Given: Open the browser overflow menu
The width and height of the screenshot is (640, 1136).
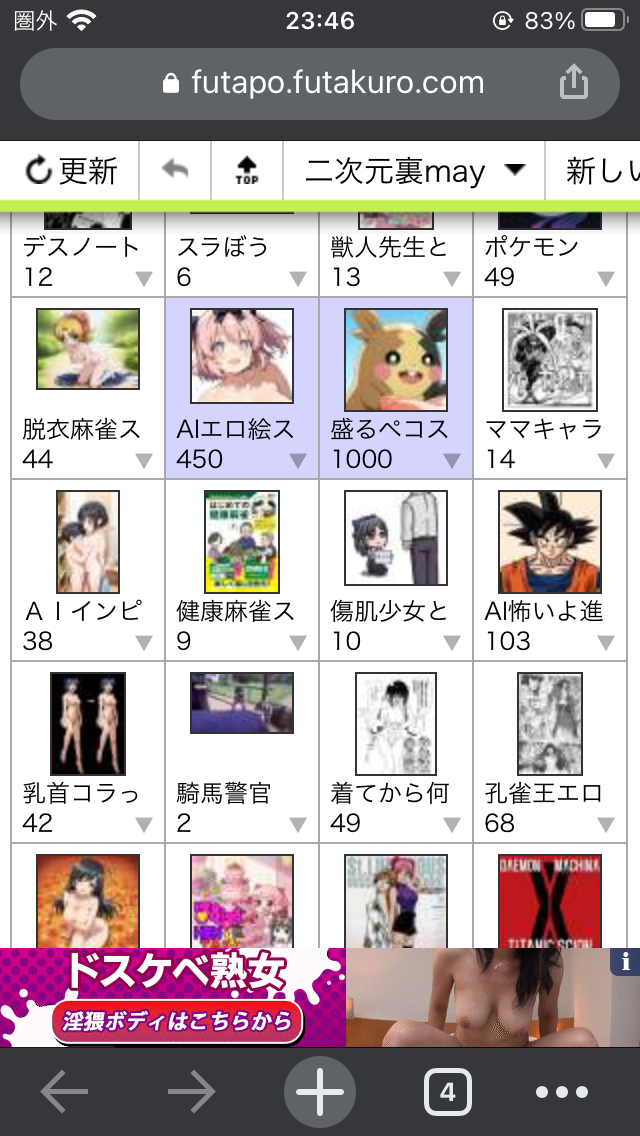Looking at the screenshot, I should pos(562,1092).
